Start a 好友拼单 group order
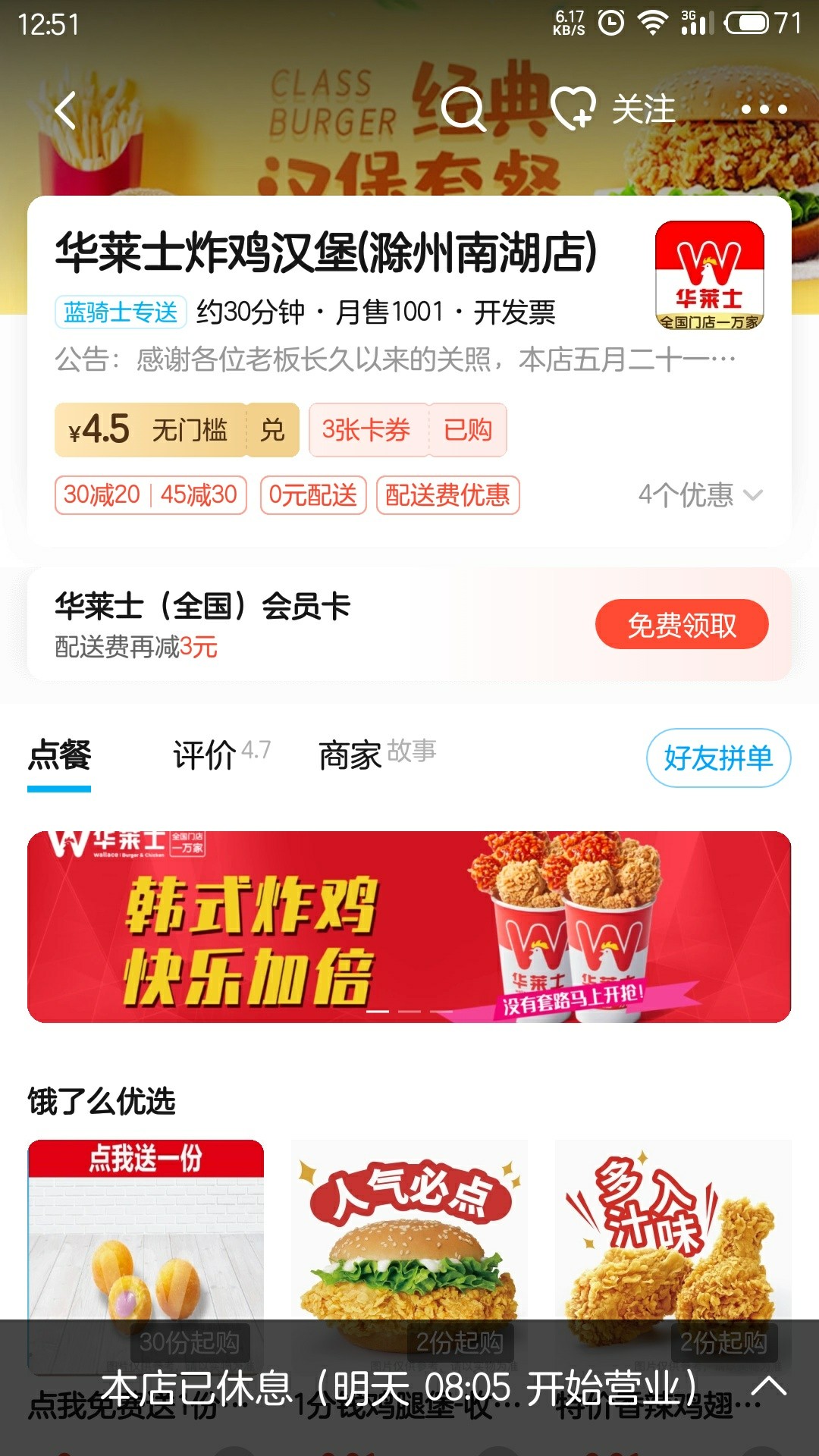Screen dimensions: 819x1456 pos(717,758)
